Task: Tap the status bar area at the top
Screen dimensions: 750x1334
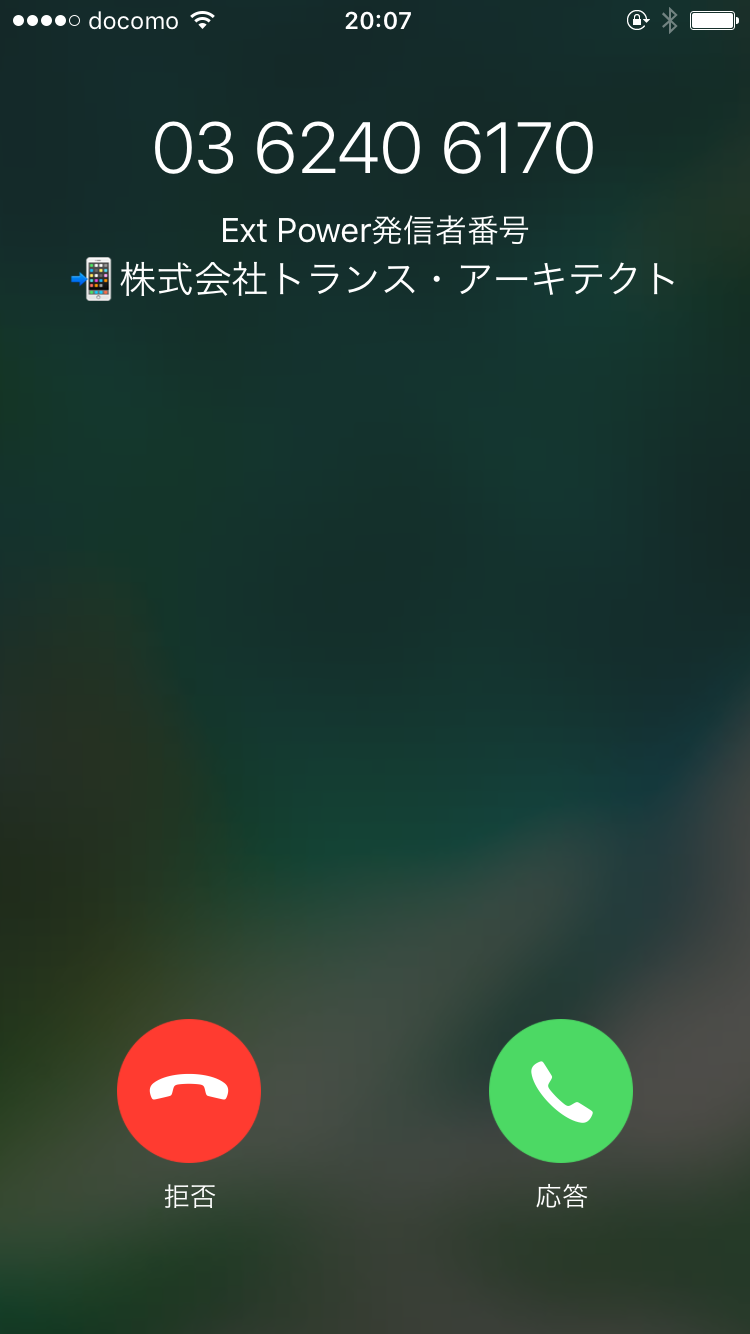Action: [375, 19]
